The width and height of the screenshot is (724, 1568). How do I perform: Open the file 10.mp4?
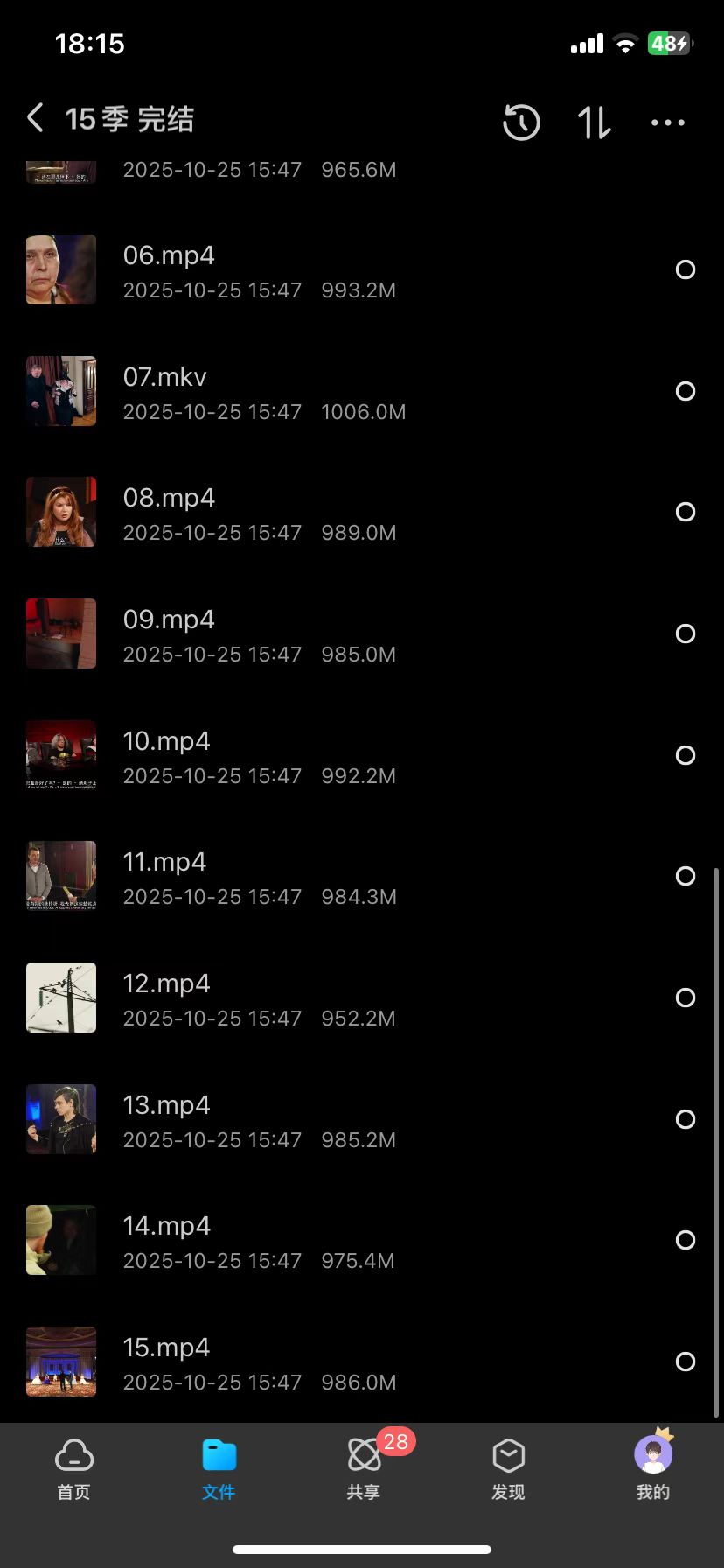[166, 741]
